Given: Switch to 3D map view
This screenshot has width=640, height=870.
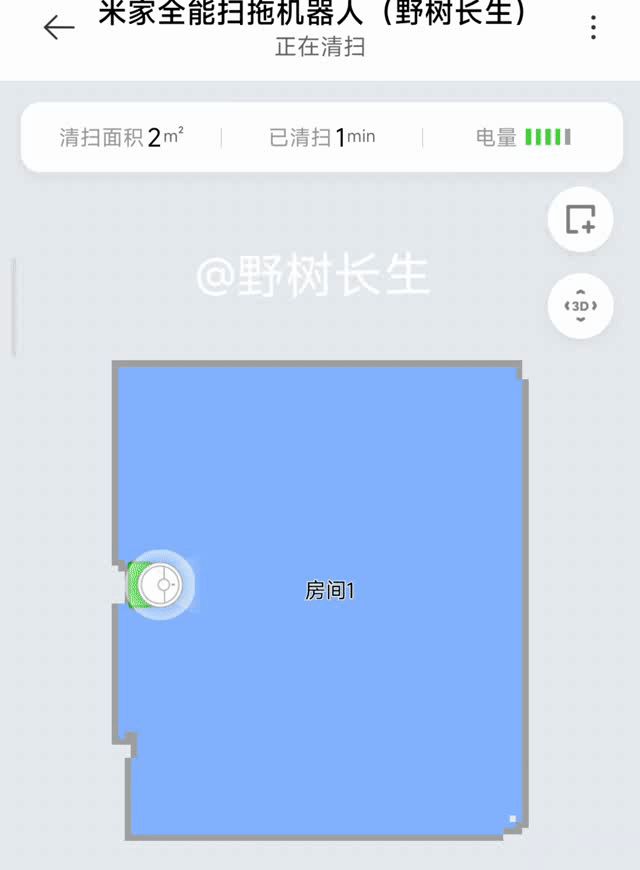Looking at the screenshot, I should (580, 306).
